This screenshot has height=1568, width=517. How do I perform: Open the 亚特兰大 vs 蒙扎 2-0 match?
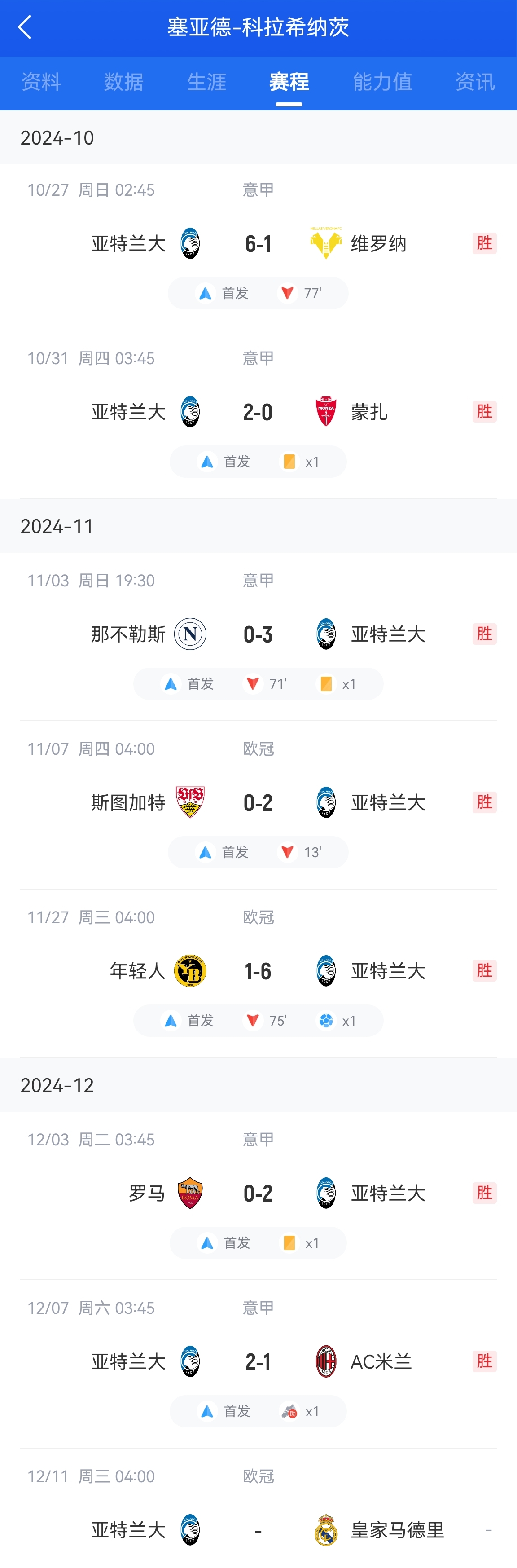(258, 412)
